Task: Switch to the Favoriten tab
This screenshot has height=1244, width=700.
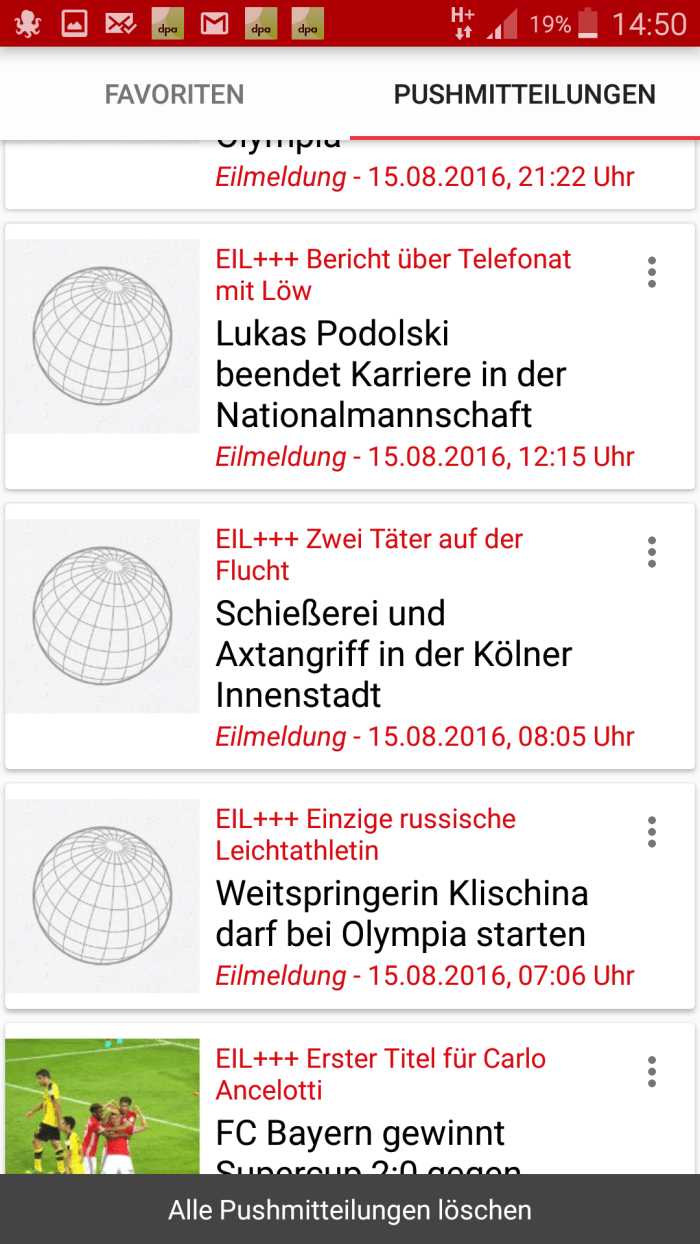Action: [175, 95]
